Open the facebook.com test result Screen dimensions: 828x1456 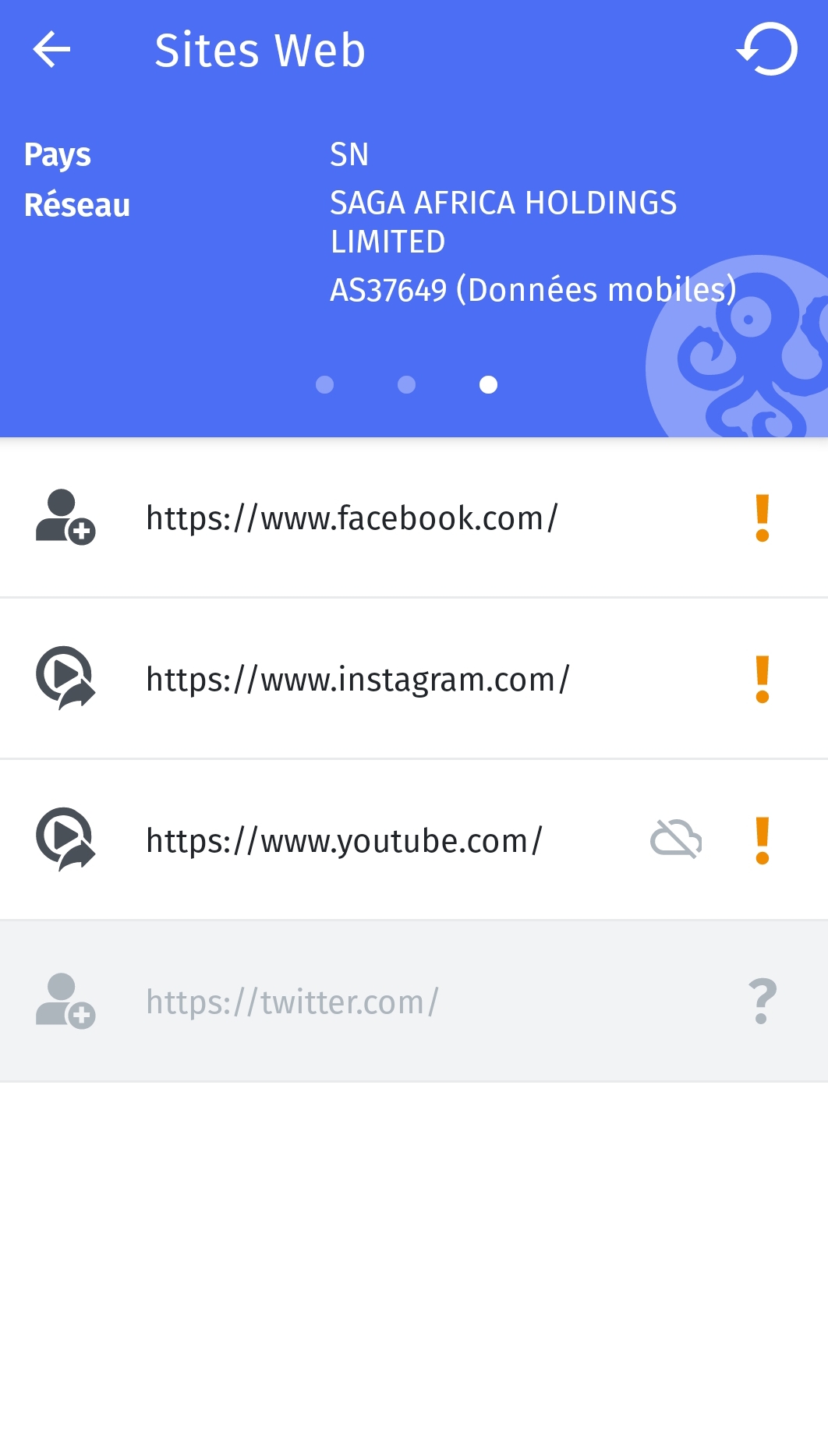(x=352, y=518)
